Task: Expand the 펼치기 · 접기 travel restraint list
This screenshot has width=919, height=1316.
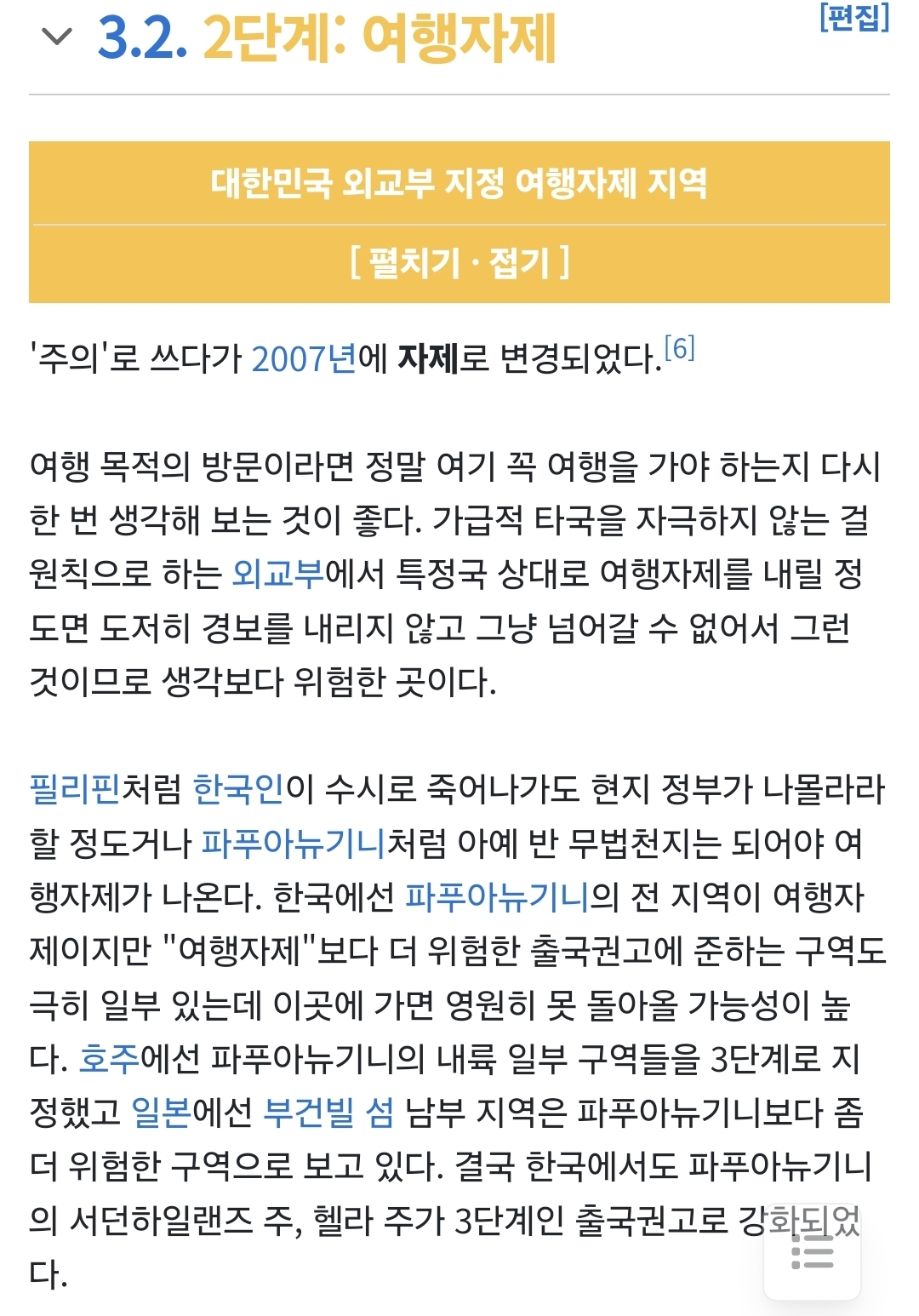Action: [x=459, y=263]
